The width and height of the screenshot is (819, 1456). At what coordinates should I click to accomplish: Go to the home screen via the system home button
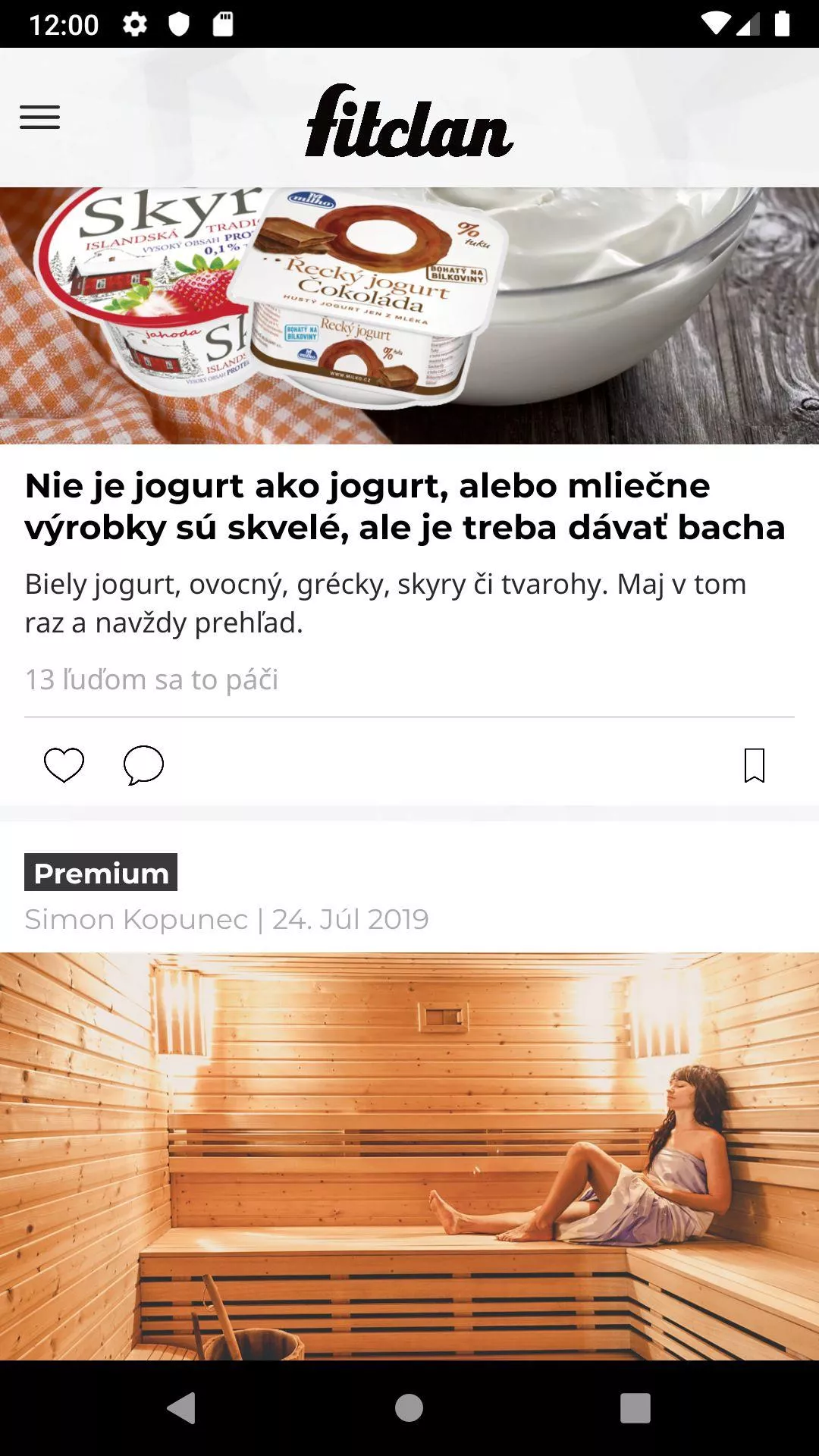coord(409,1408)
